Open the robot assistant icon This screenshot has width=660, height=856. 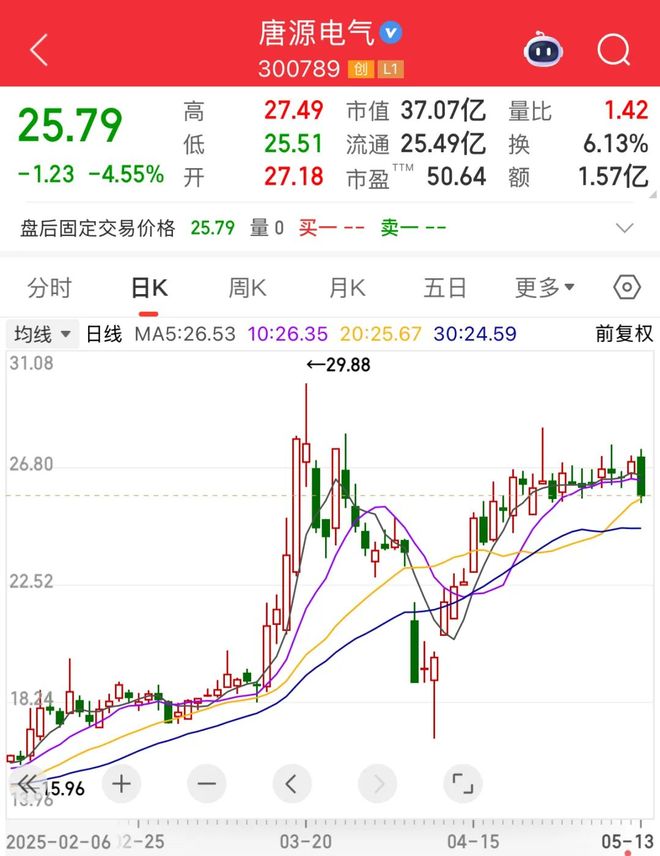click(x=543, y=48)
